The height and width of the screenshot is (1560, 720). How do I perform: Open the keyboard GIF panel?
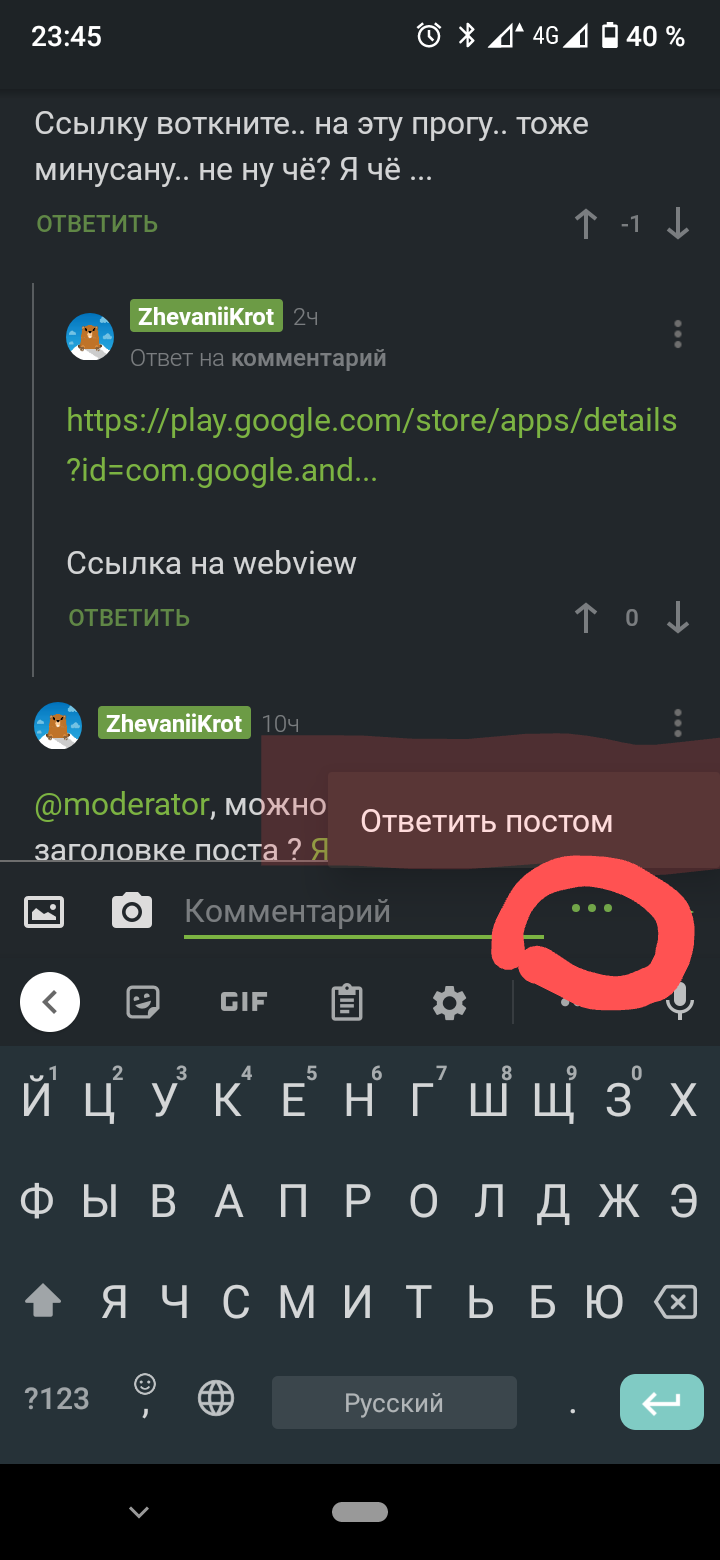[x=243, y=1001]
